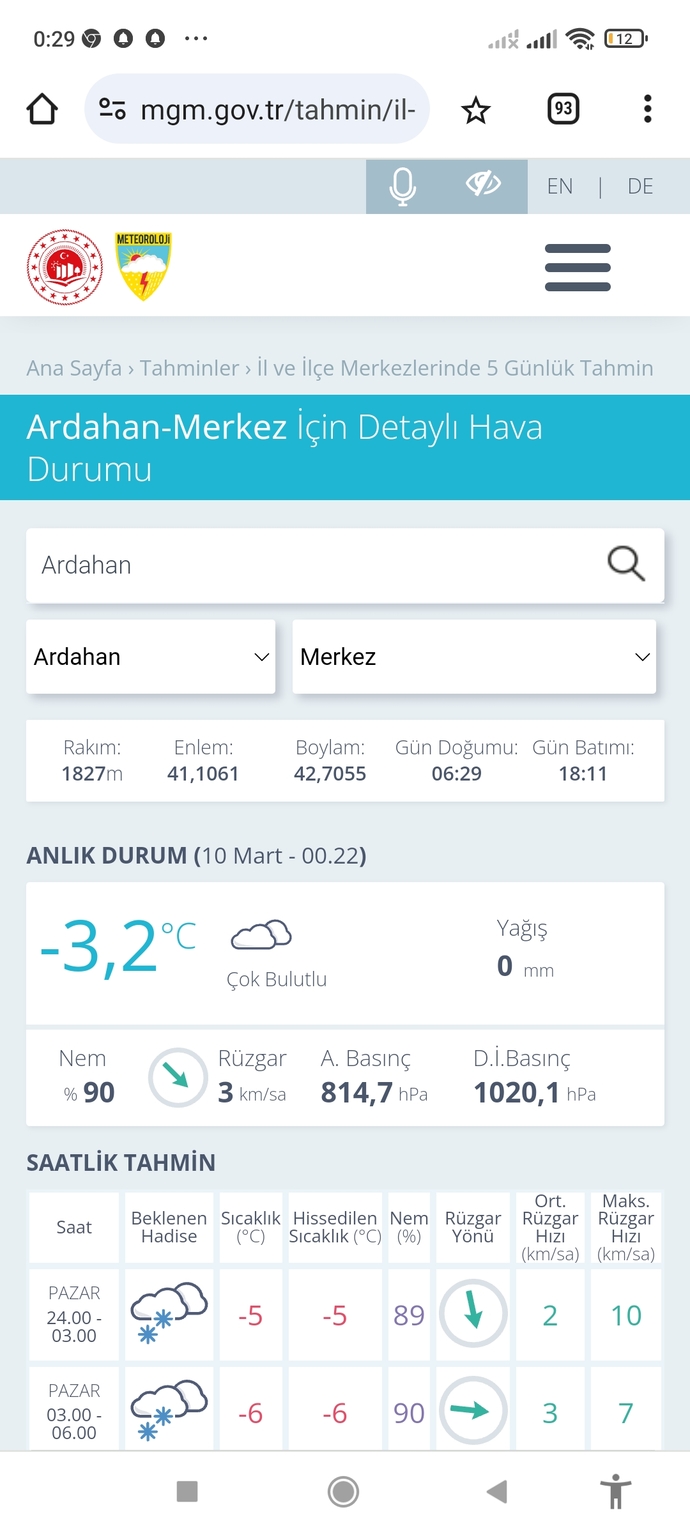Bookmark this page with the star

pyautogui.click(x=476, y=110)
